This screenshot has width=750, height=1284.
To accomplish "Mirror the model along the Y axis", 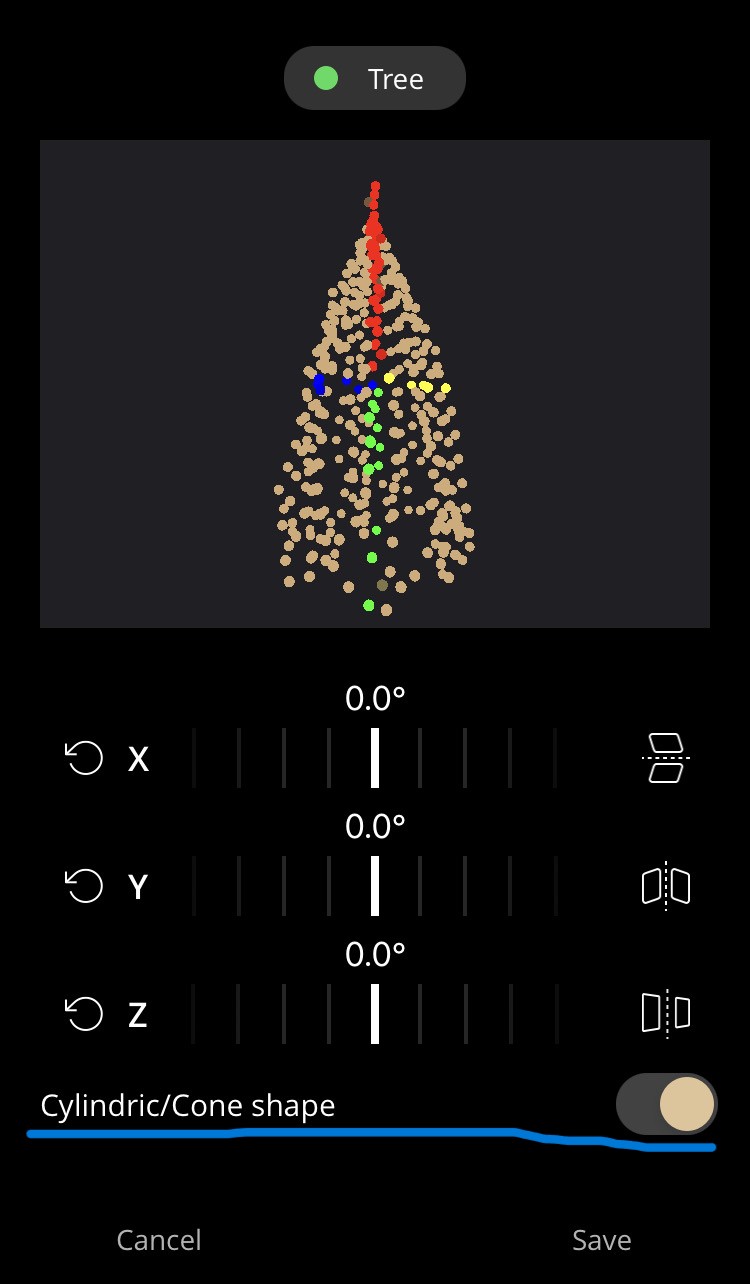I will [x=666, y=886].
